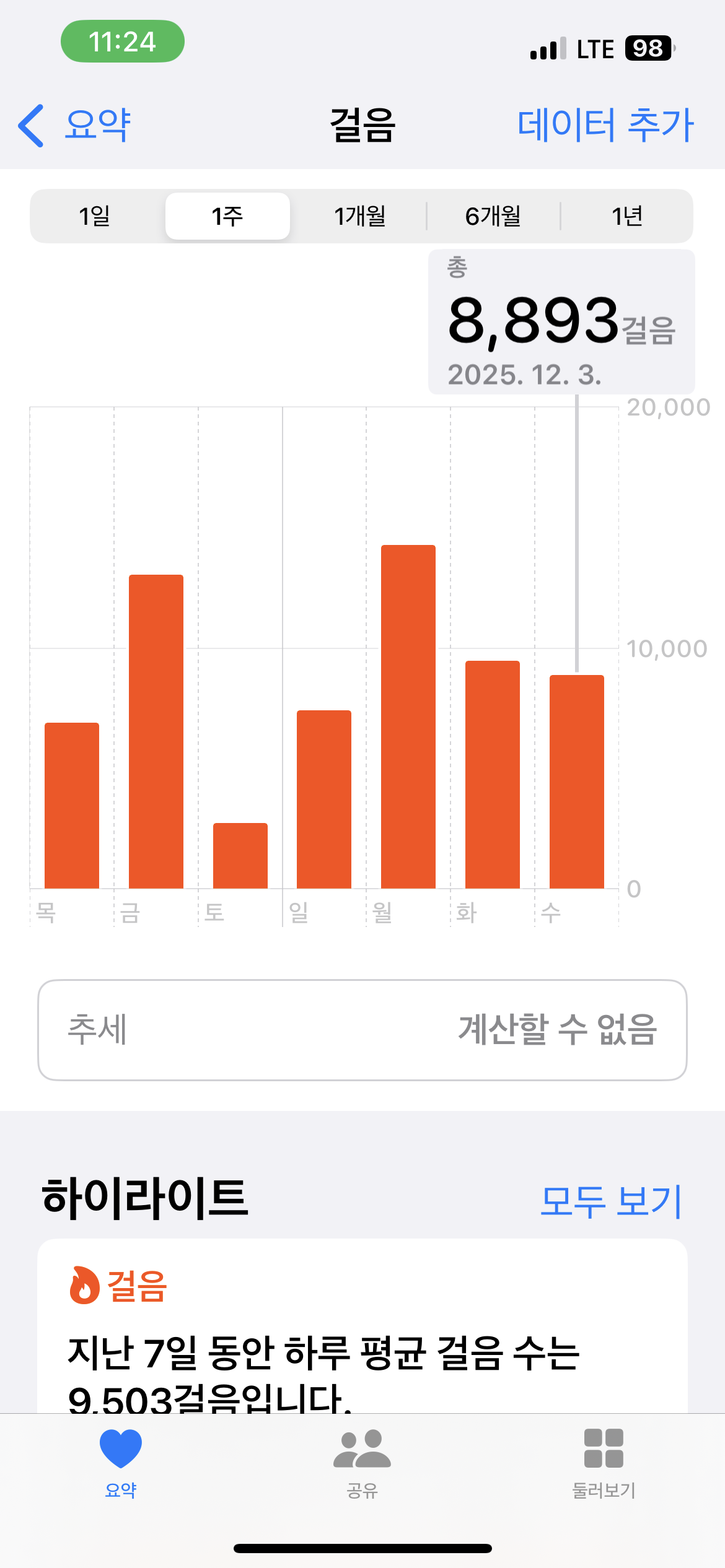The width and height of the screenshot is (725, 1568).
Task: Switch to the 공유 tab
Action: click(362, 1463)
